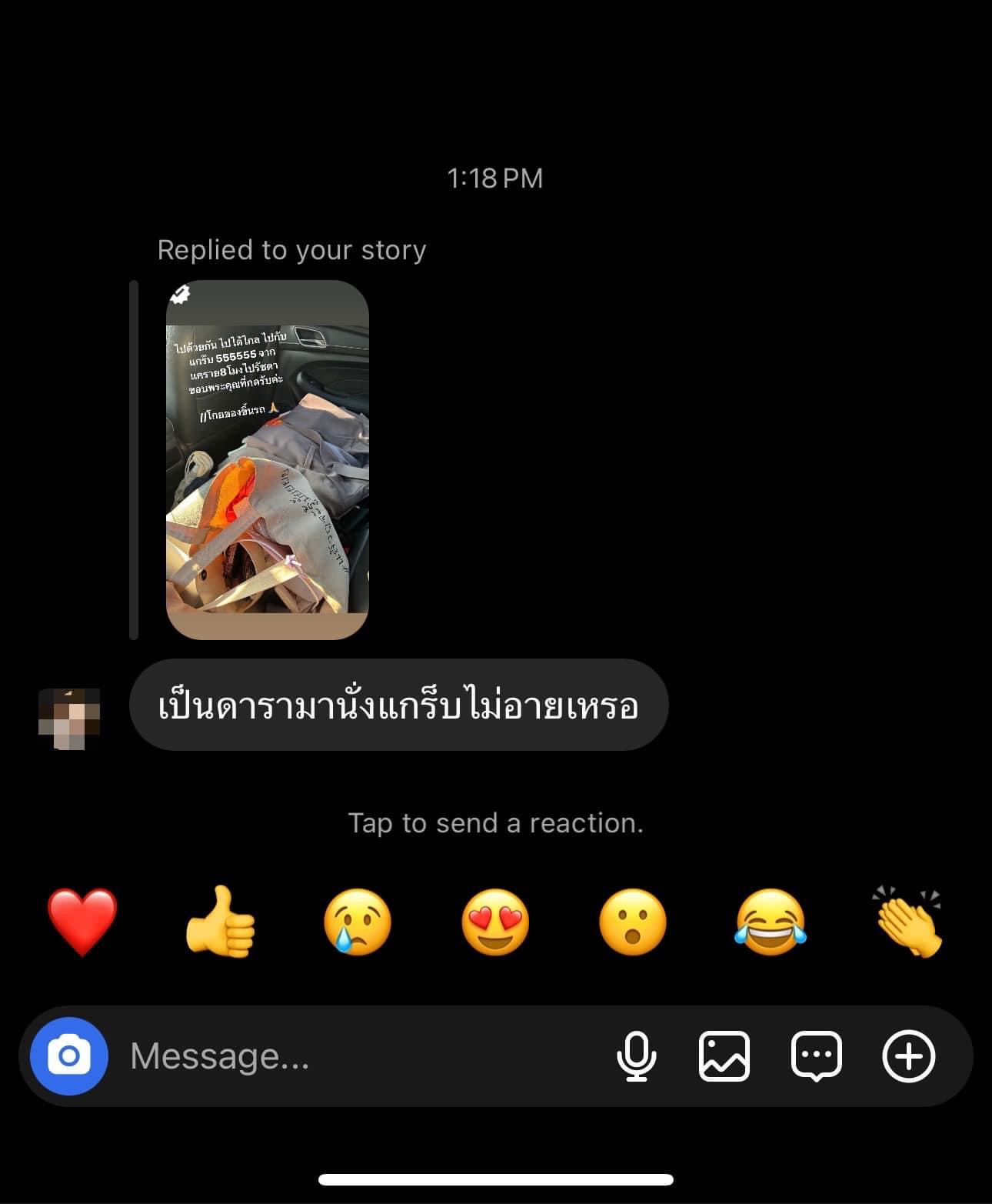Image resolution: width=992 pixels, height=1204 pixels.
Task: Open the plus more options menu
Action: 908,1056
